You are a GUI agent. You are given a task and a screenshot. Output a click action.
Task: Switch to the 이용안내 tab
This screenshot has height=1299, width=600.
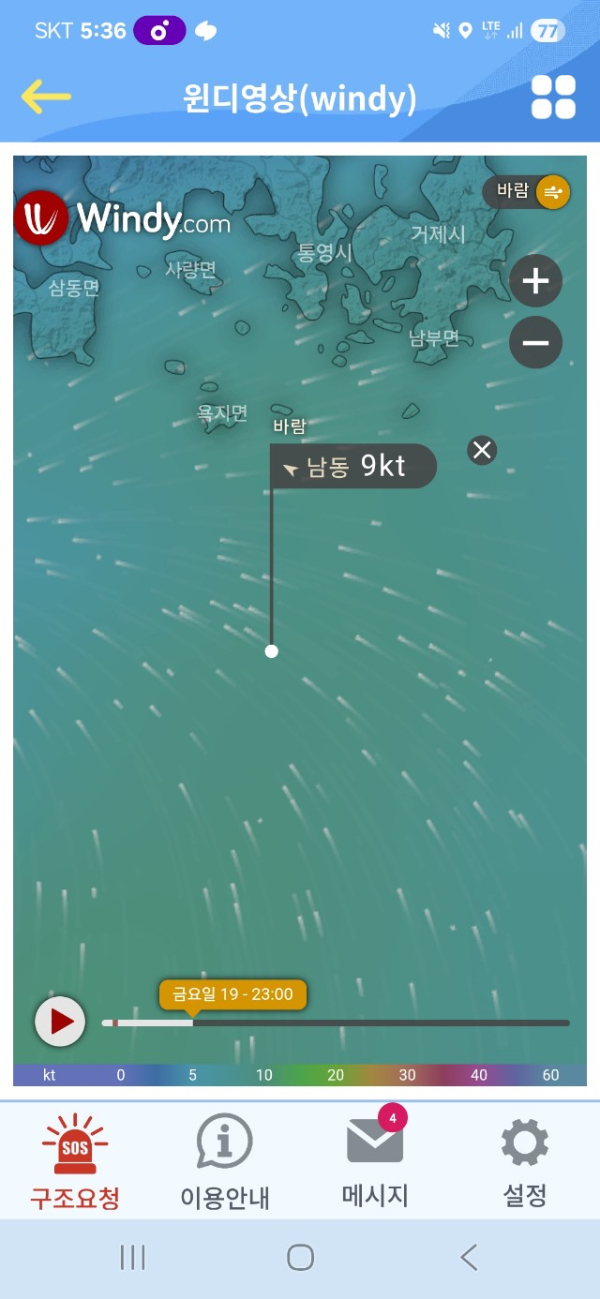tap(225, 1162)
